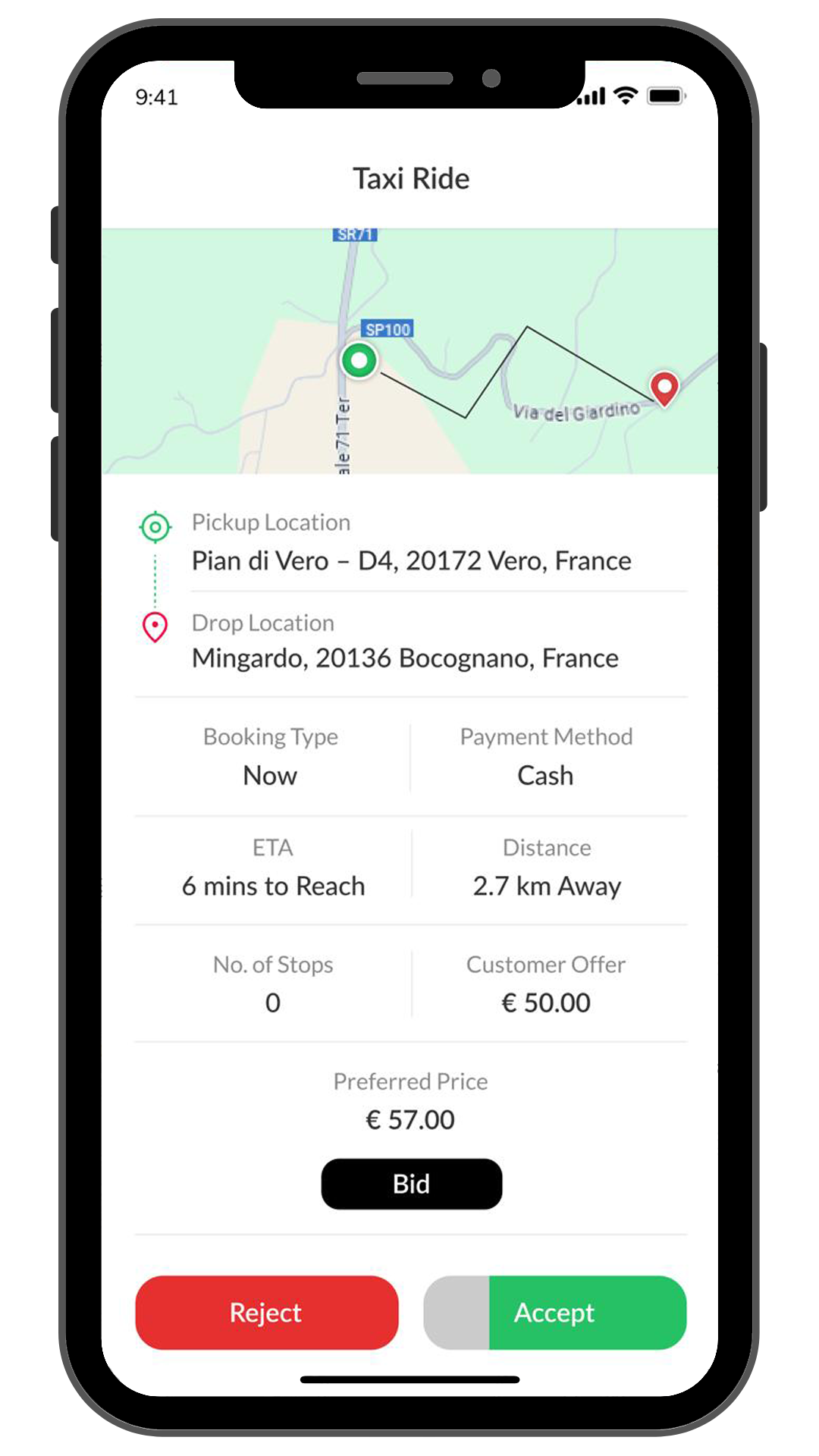Reject the taxi ride request
The width and height of the screenshot is (819, 1456).
coord(266,1312)
